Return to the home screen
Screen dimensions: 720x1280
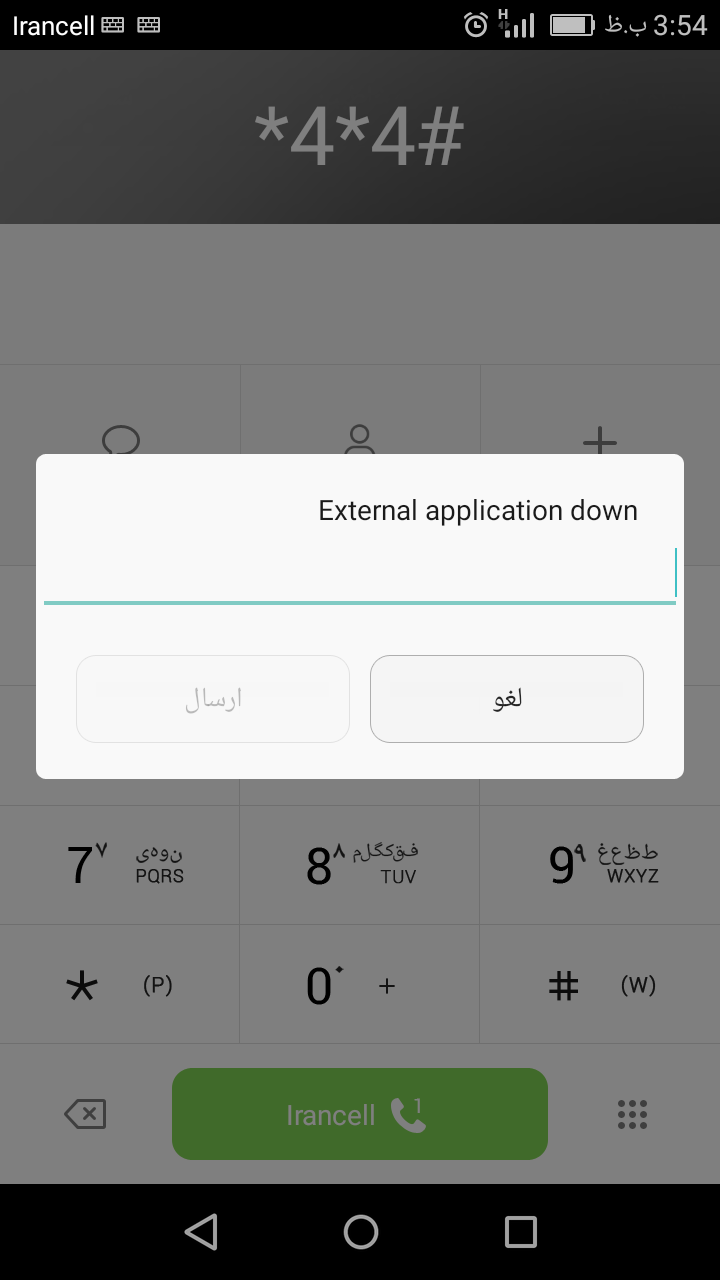coord(360,1232)
